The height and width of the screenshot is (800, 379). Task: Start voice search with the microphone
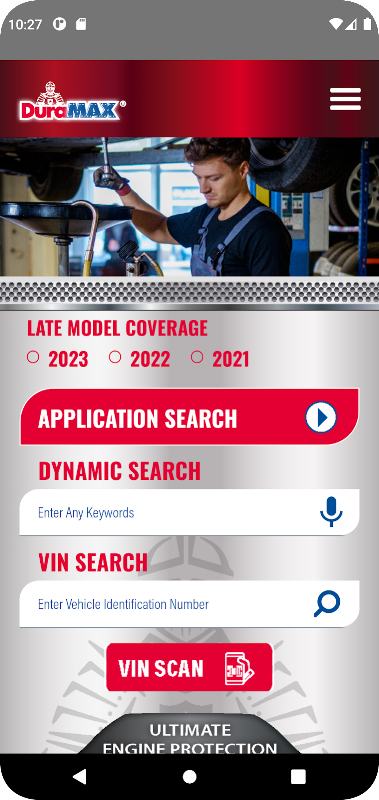[x=331, y=512]
